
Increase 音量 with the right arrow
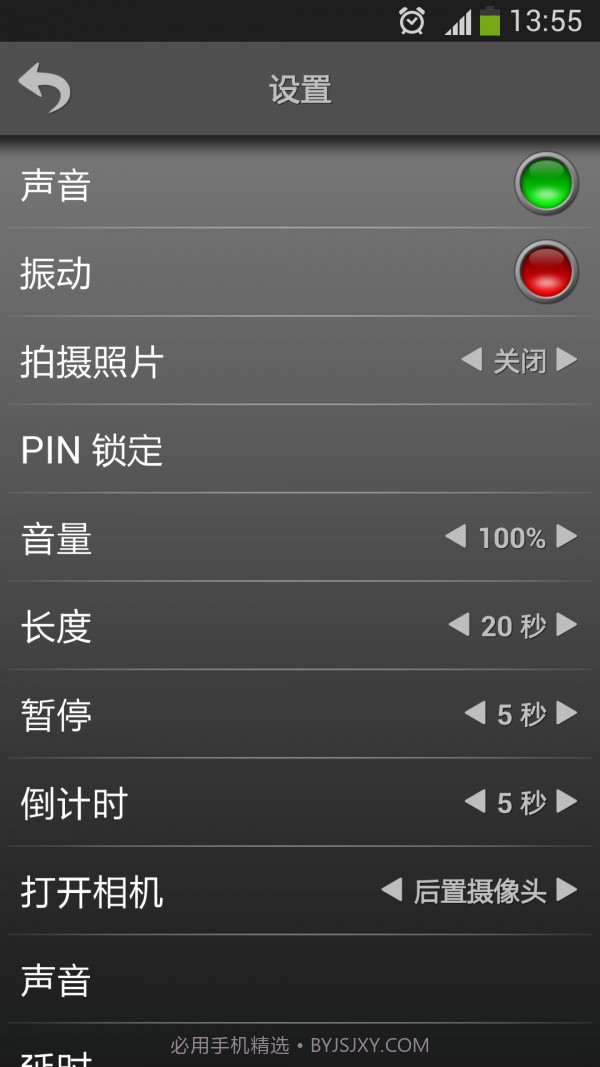pos(567,537)
